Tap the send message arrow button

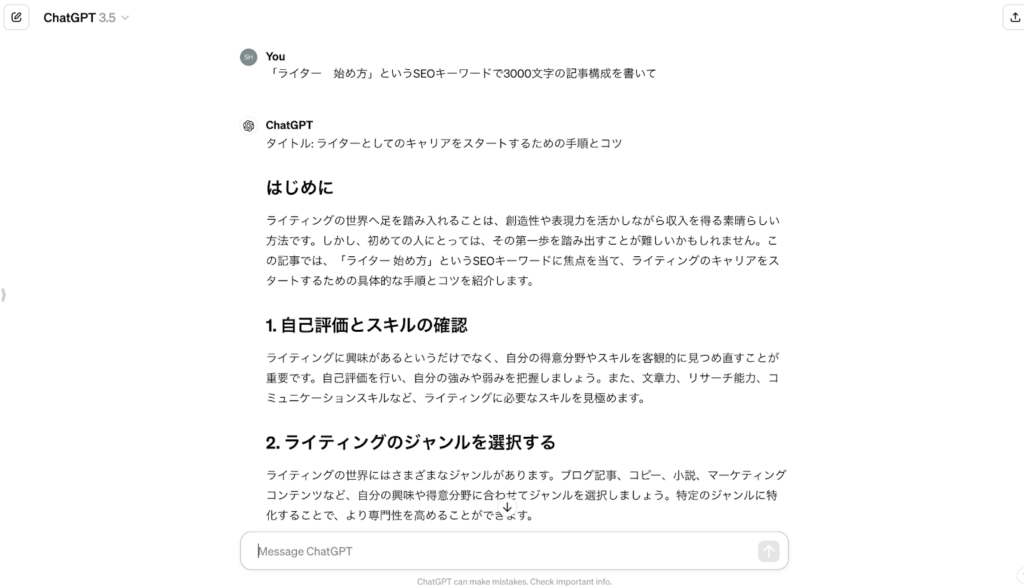[768, 551]
